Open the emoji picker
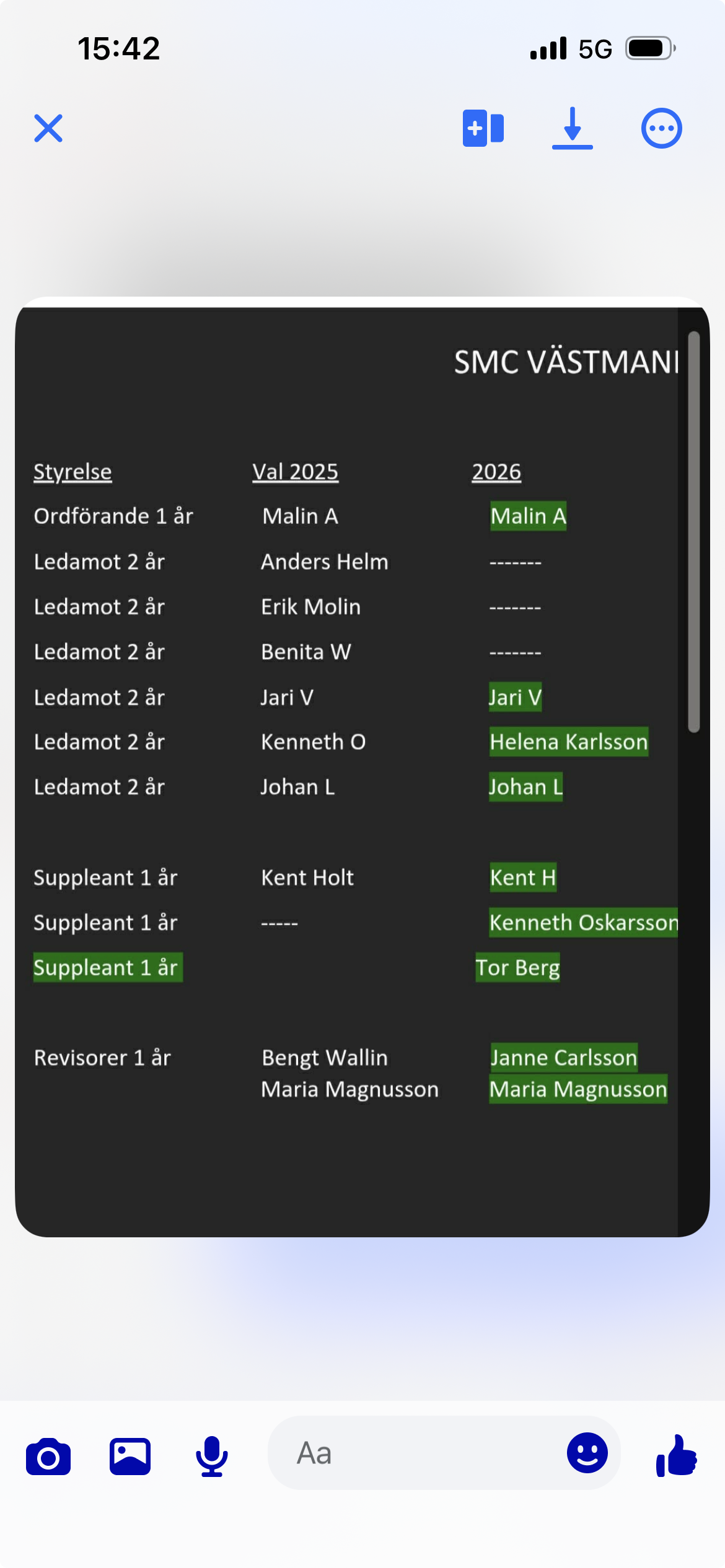 point(587,1453)
